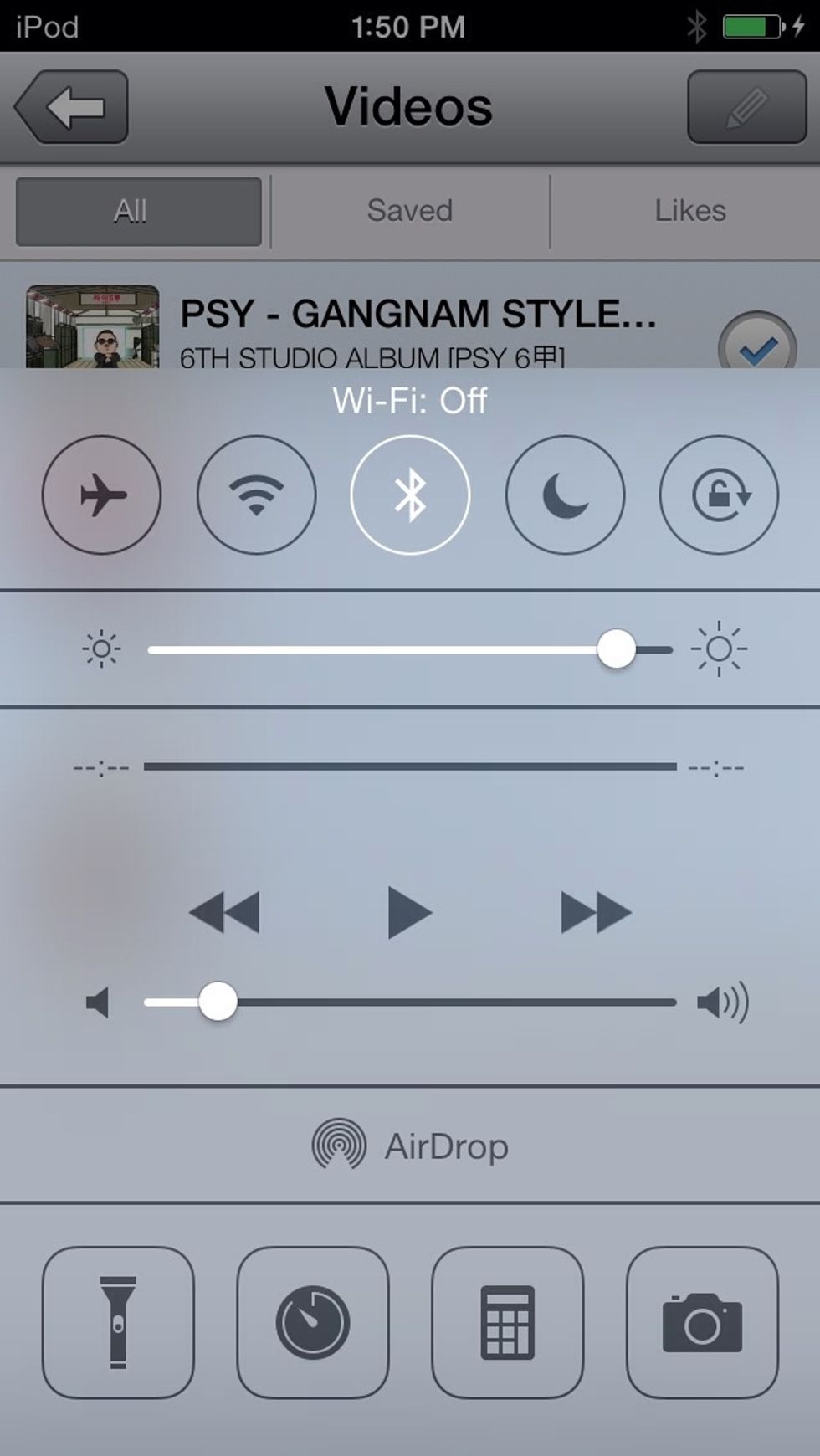Switch to the Likes tab
820x1456 pixels.
[x=690, y=211]
